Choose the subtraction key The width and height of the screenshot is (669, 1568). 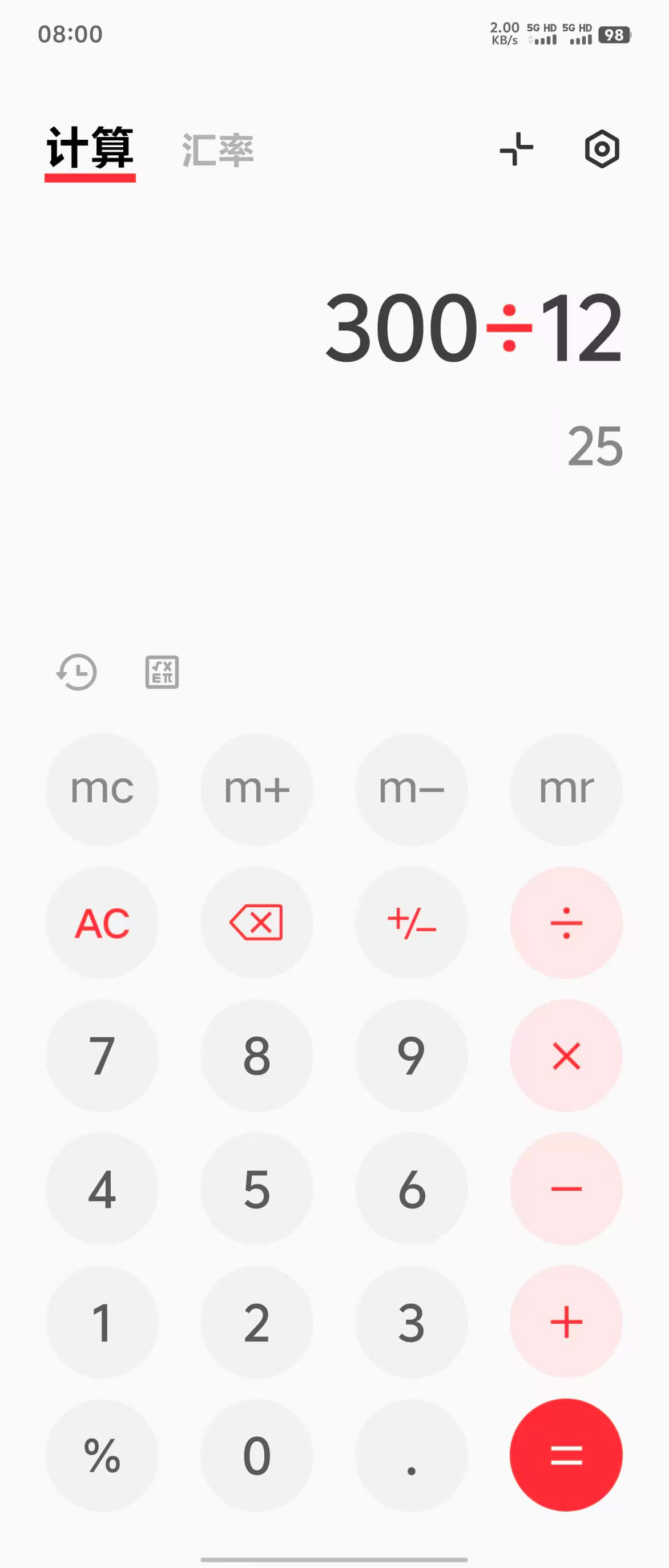tap(566, 1188)
